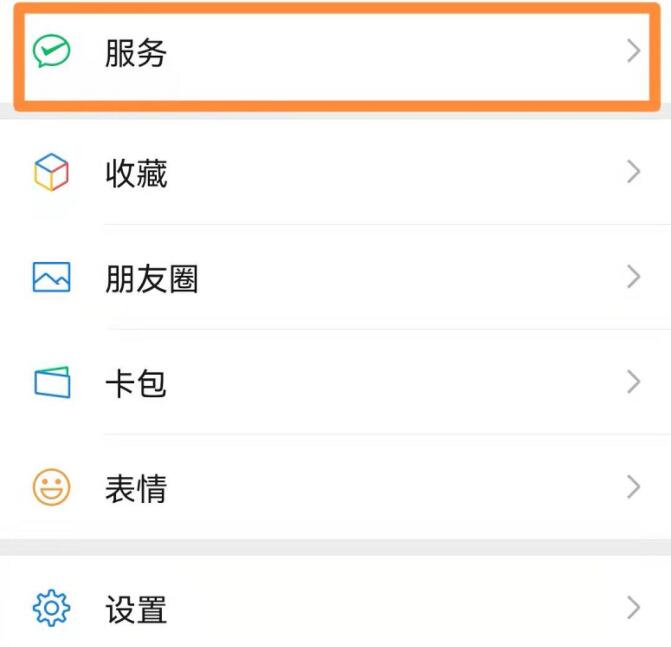The image size is (671, 647).
Task: Open 卡包 (Cards & Offers)
Action: (335, 383)
